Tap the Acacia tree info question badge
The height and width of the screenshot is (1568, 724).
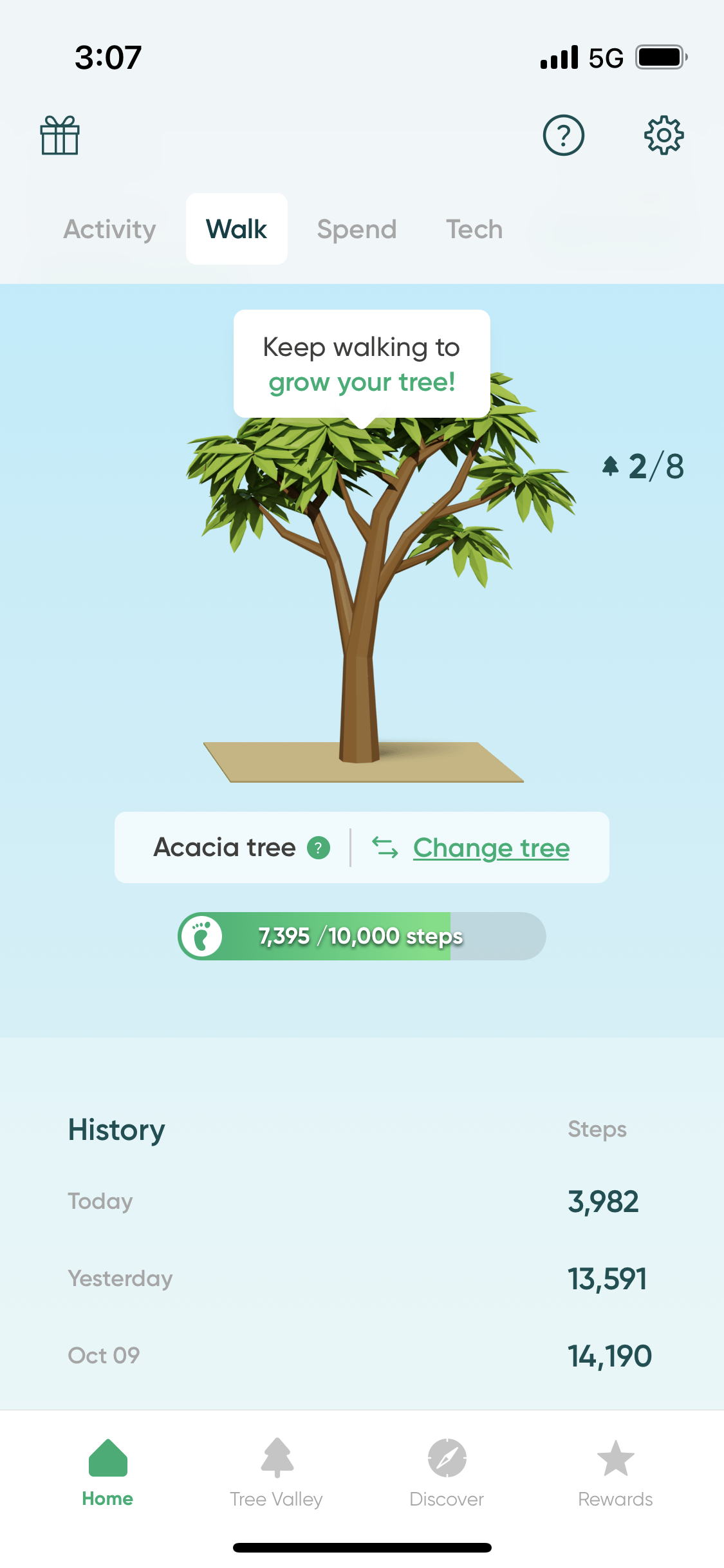click(318, 848)
